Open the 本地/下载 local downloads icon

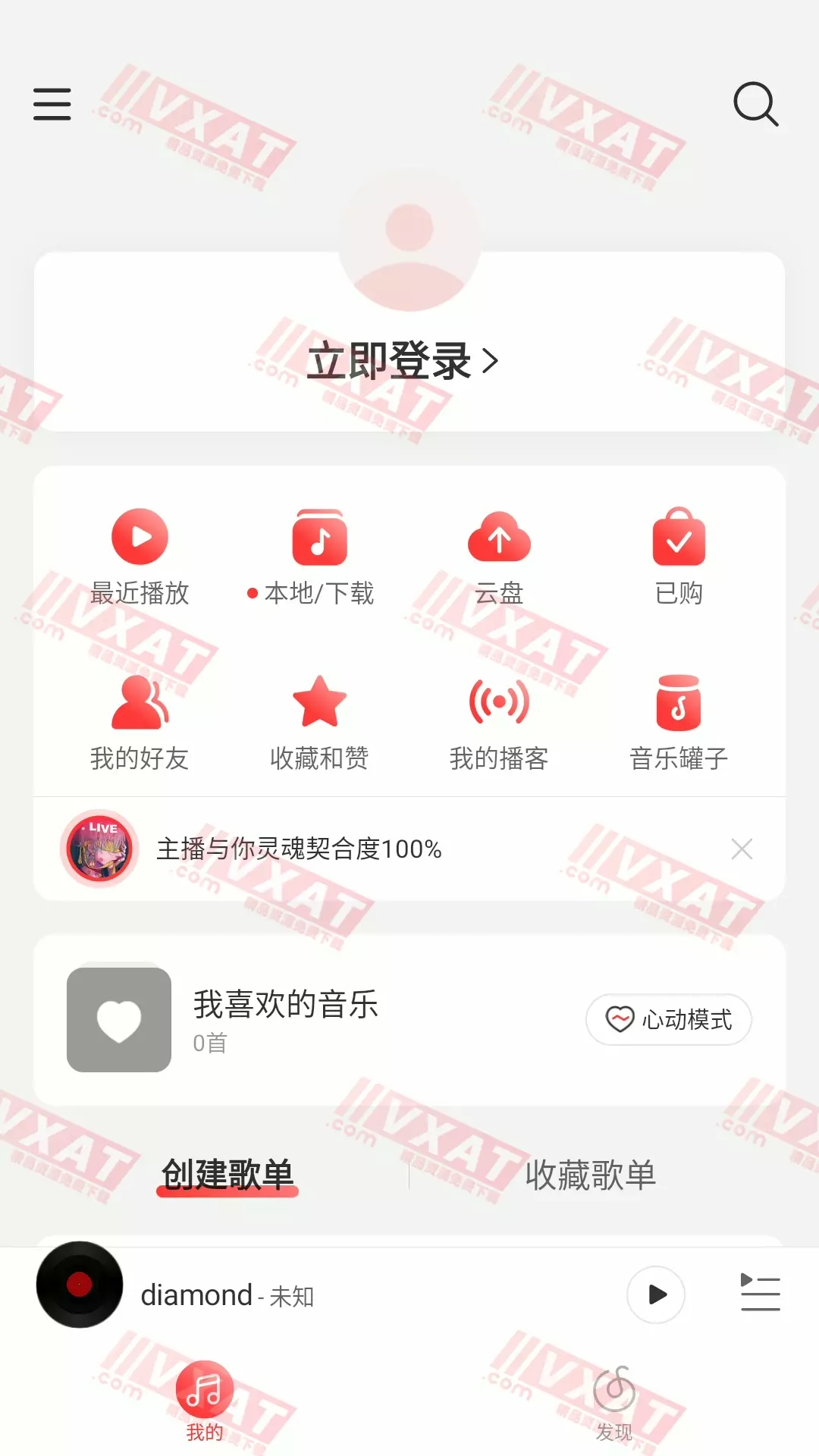click(x=319, y=536)
